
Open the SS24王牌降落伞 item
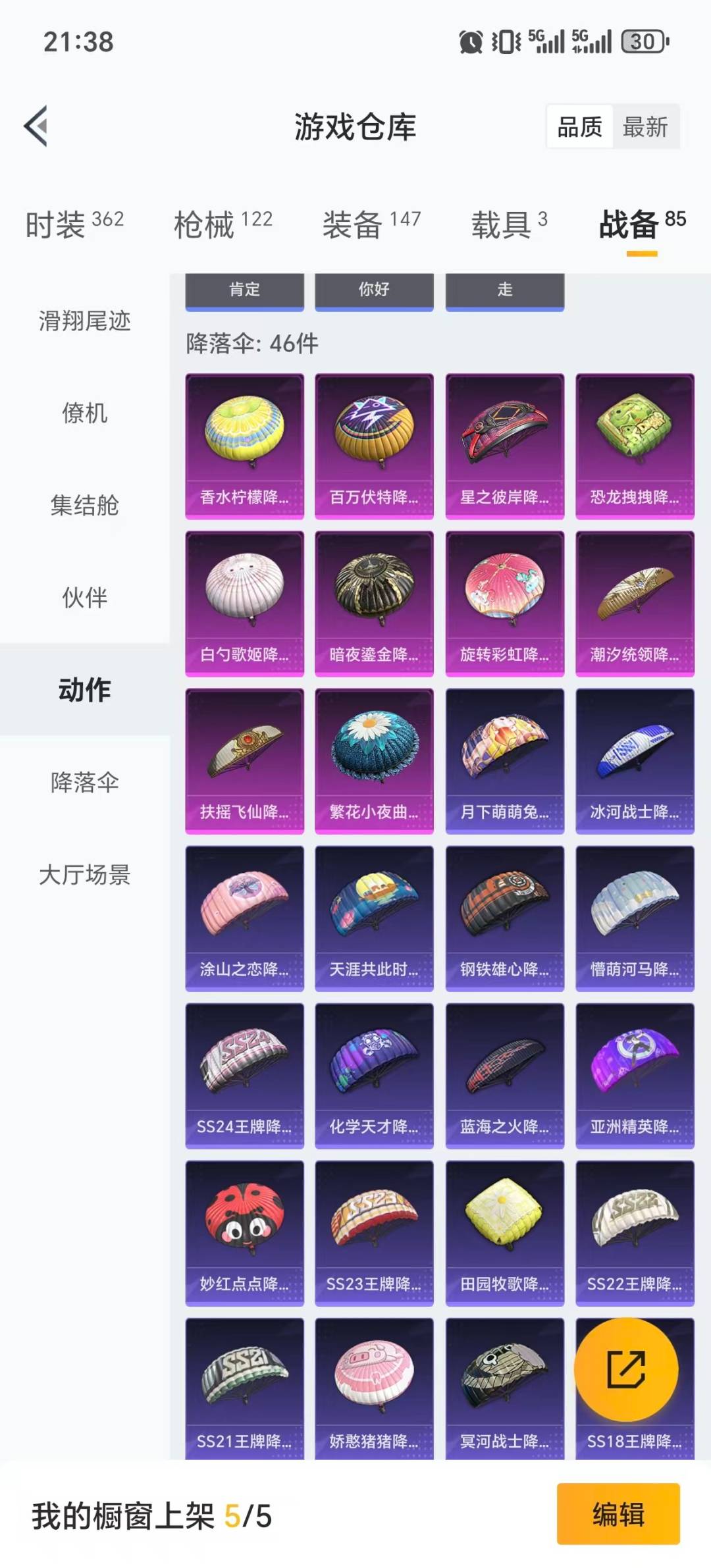[244, 1066]
